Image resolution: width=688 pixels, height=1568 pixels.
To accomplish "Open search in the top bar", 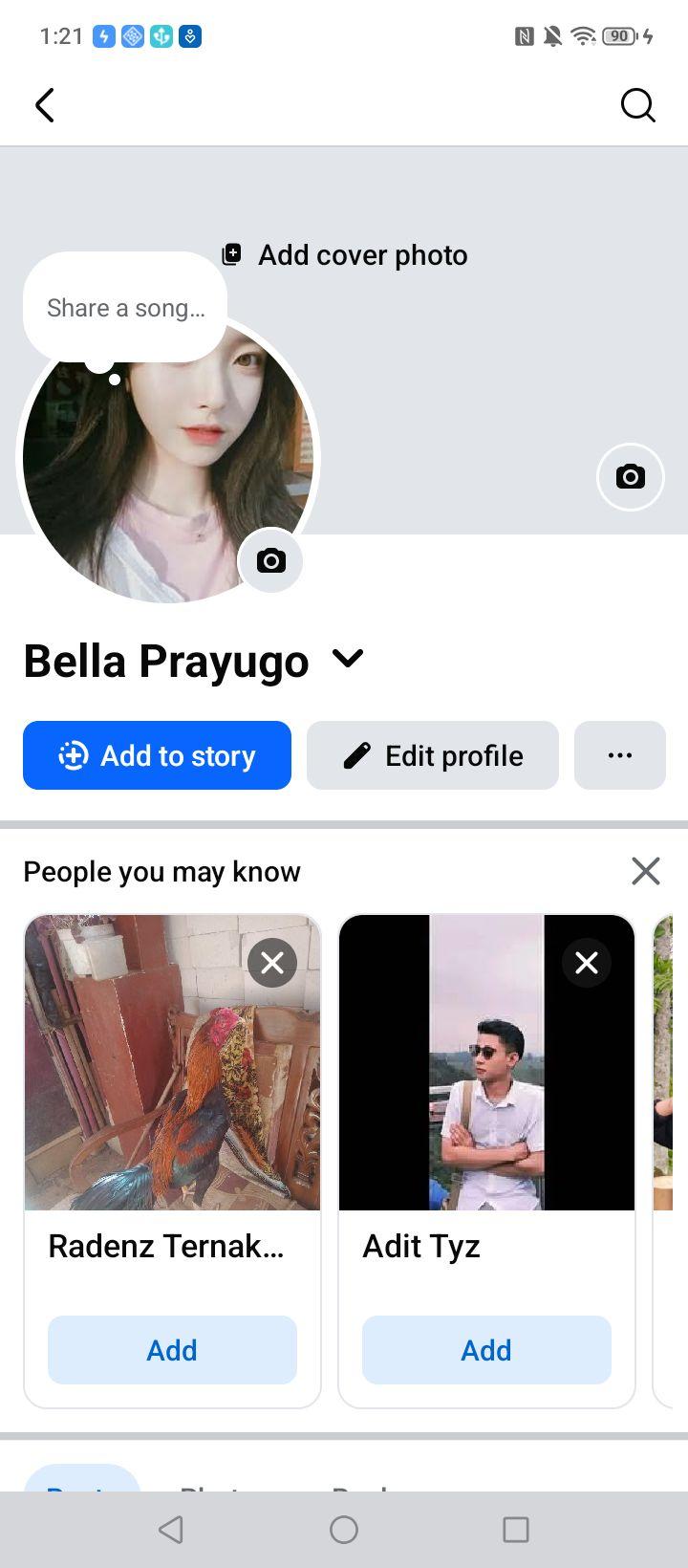I will [x=637, y=105].
